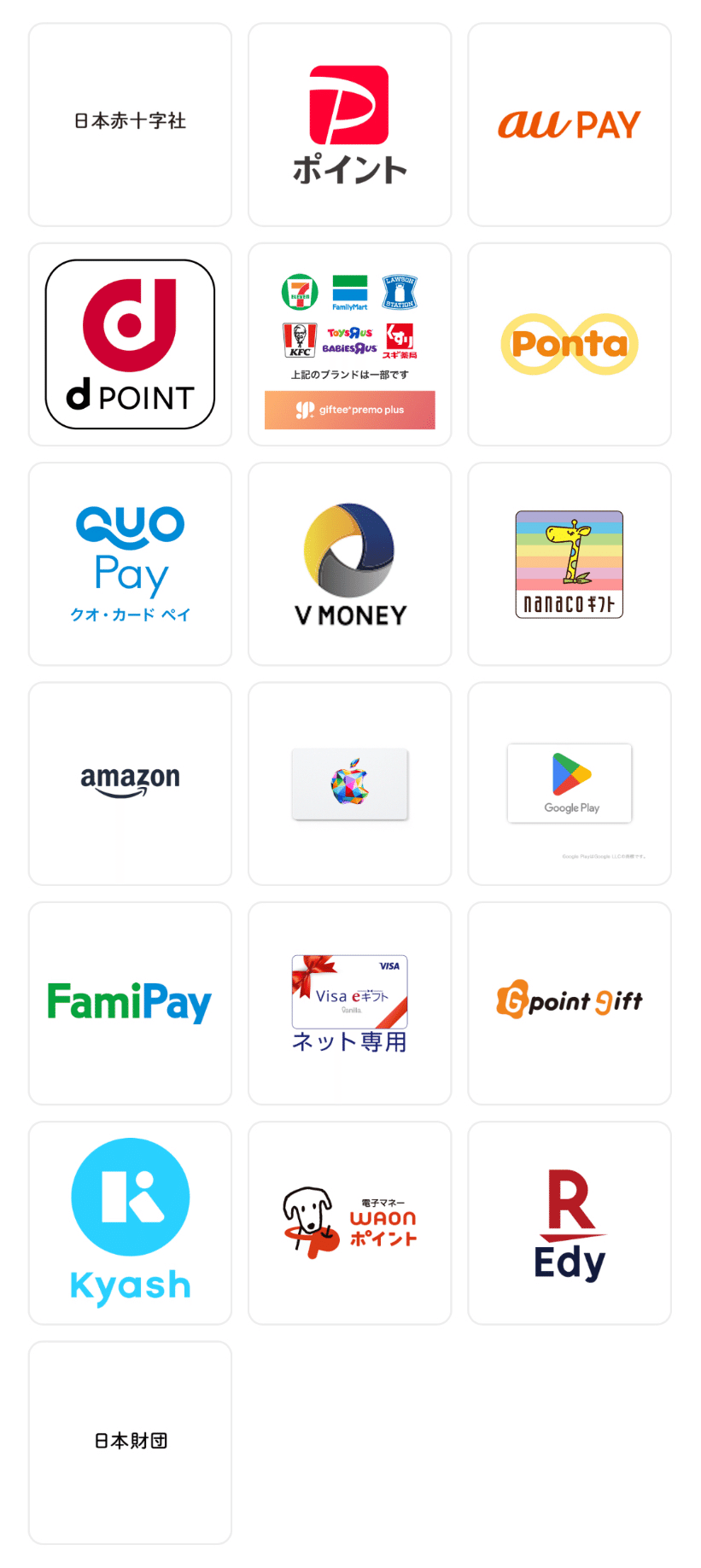Select the 日本赤十字社 donation card
701x1568 pixels.
(130, 125)
